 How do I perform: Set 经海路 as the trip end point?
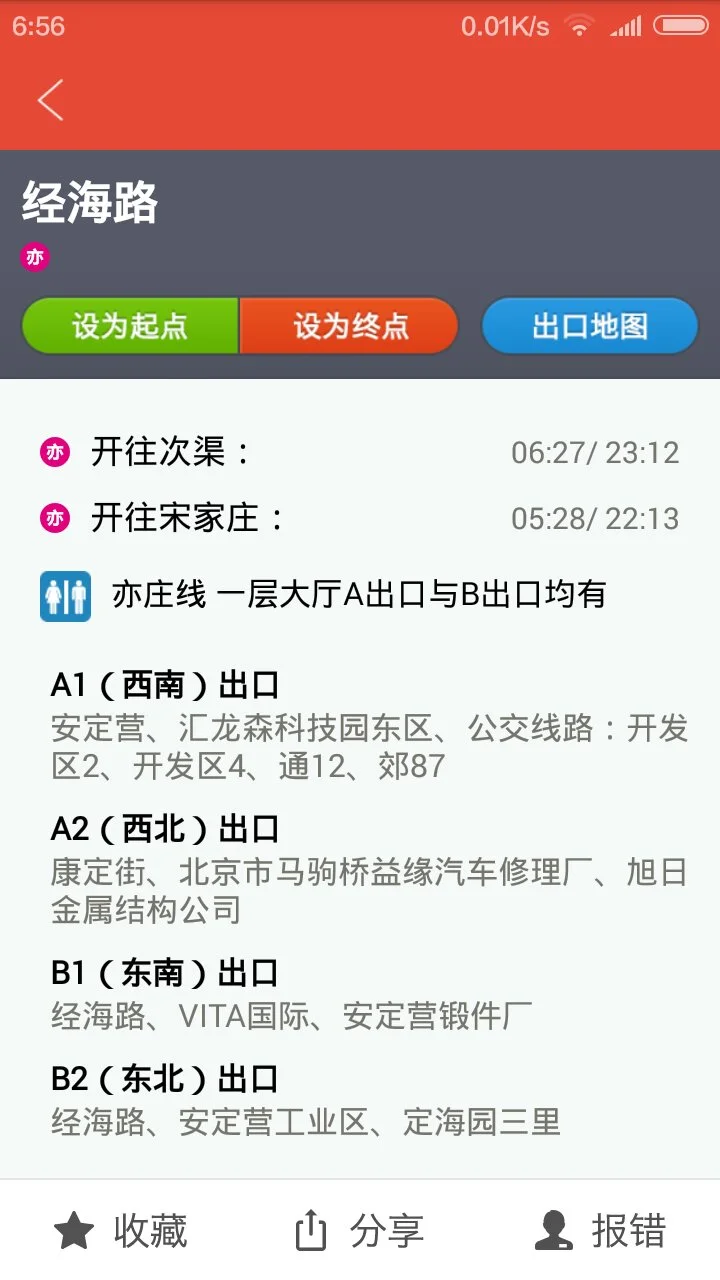(348, 326)
